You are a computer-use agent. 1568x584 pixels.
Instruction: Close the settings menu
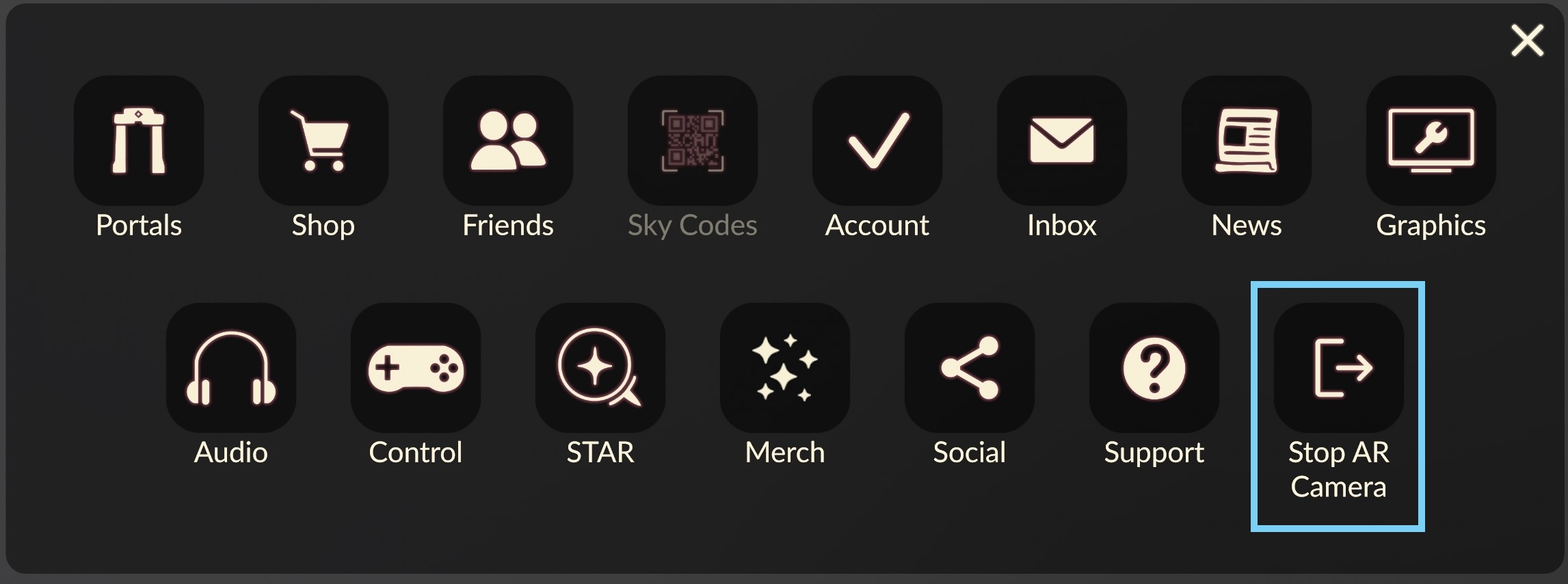click(x=1527, y=41)
